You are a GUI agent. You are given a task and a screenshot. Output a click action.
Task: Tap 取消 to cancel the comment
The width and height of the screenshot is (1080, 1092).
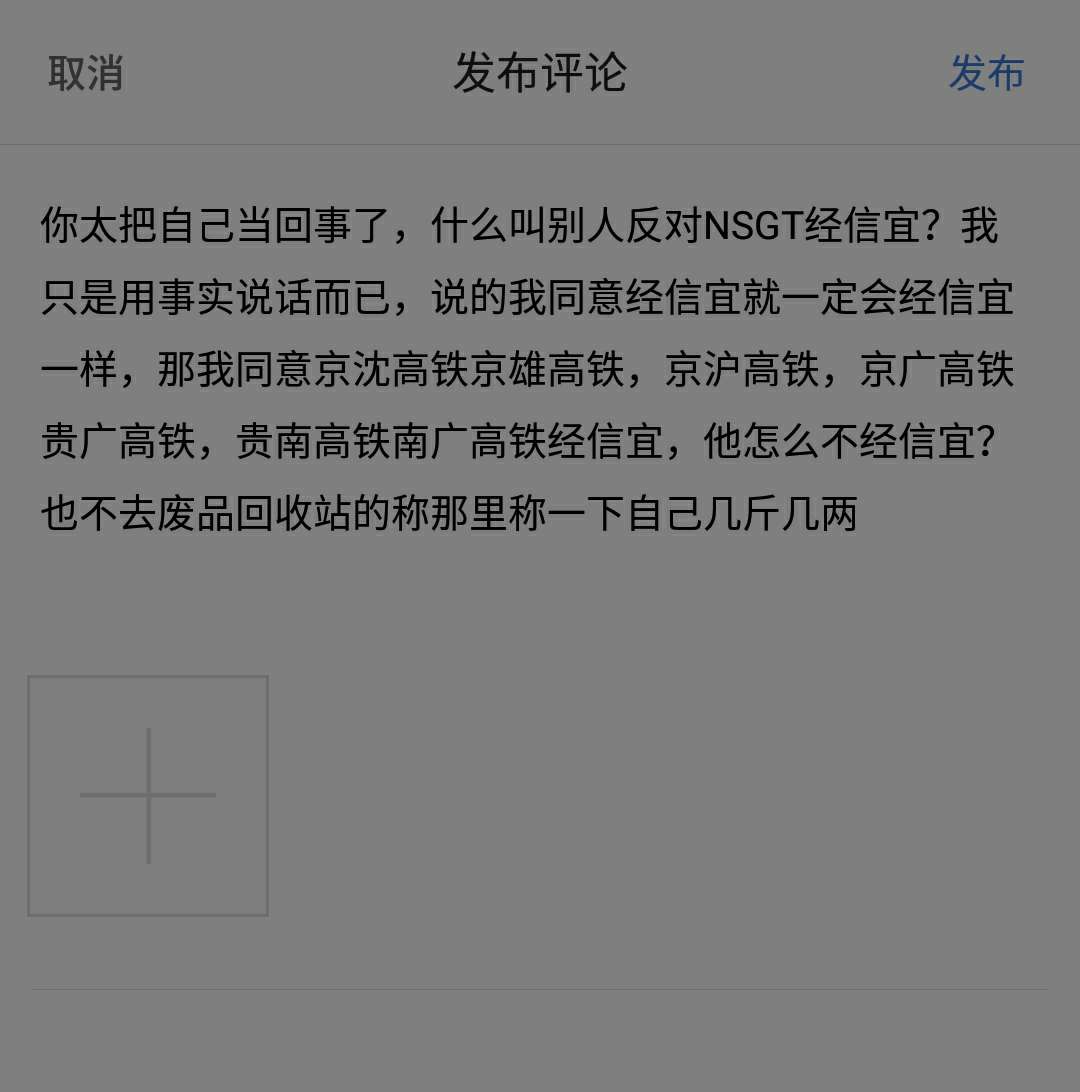[86, 73]
